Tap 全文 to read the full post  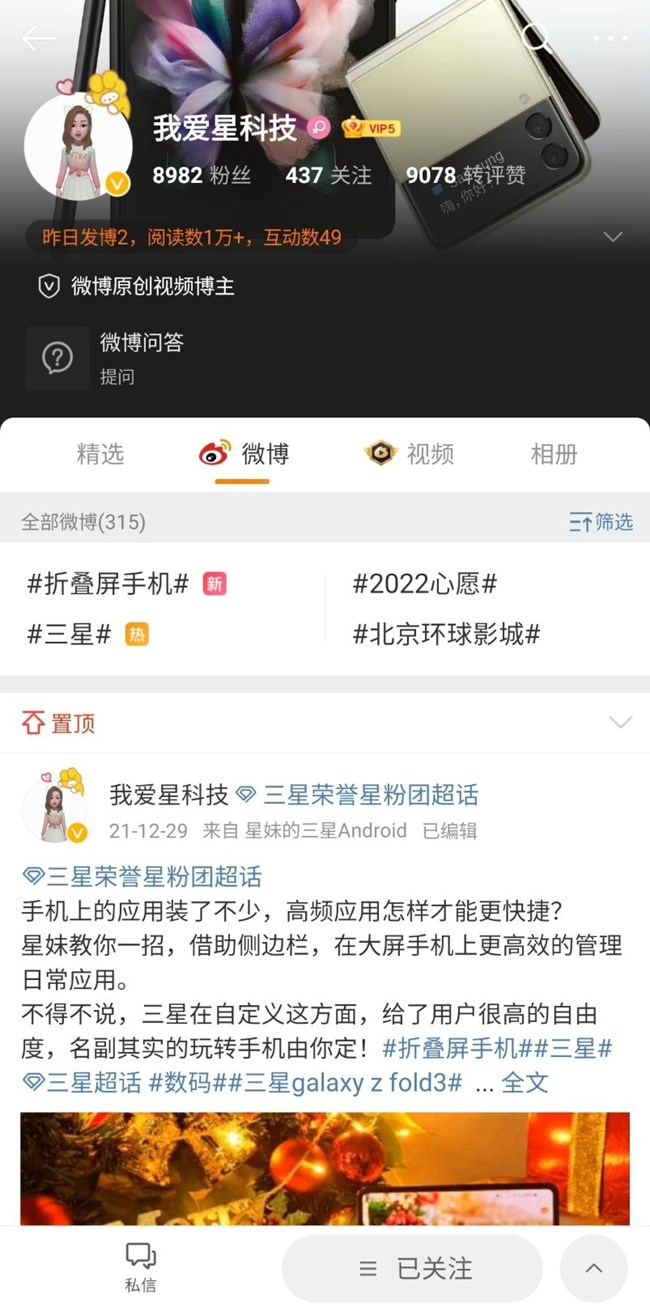[x=524, y=1082]
